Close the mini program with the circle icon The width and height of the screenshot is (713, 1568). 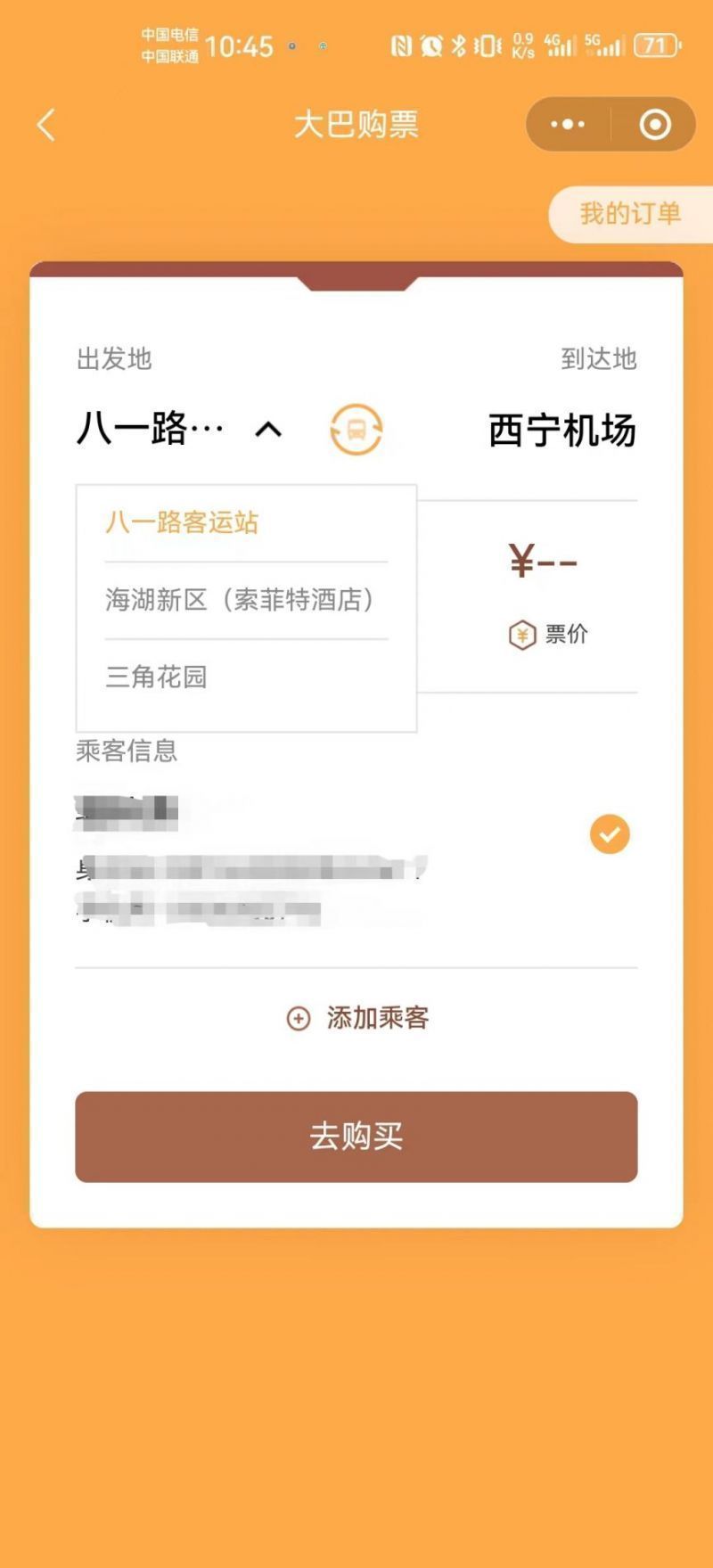tap(655, 125)
